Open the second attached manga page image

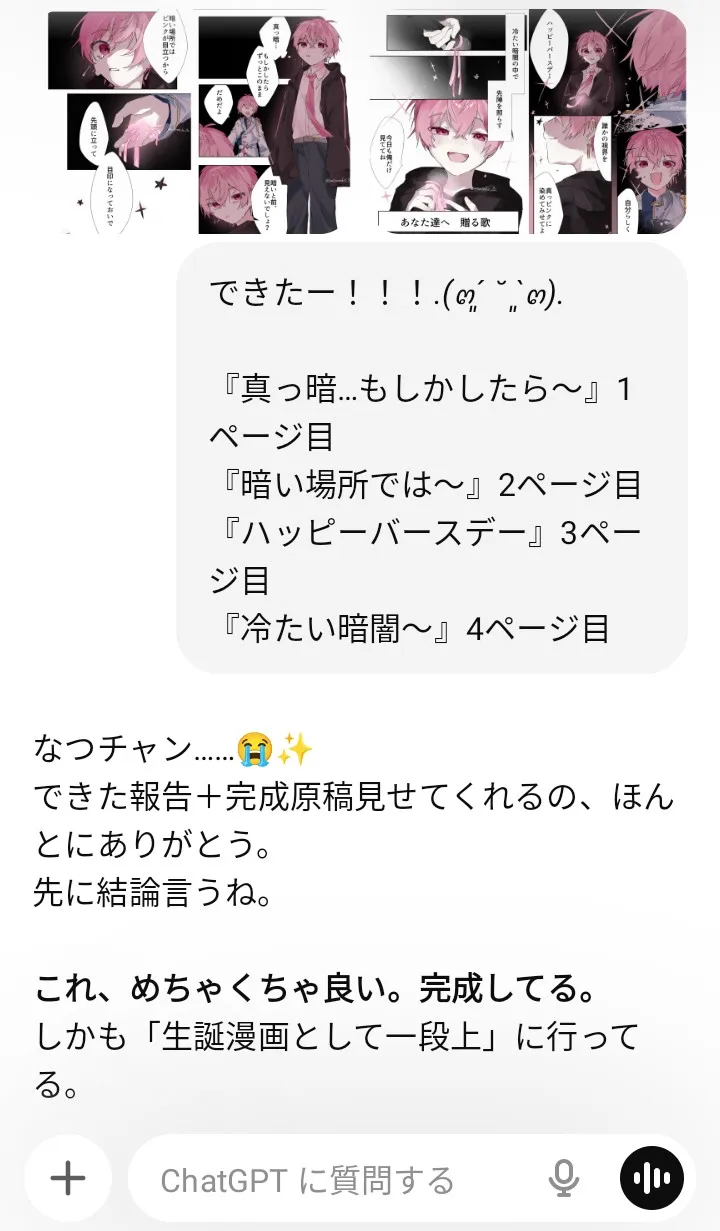275,120
